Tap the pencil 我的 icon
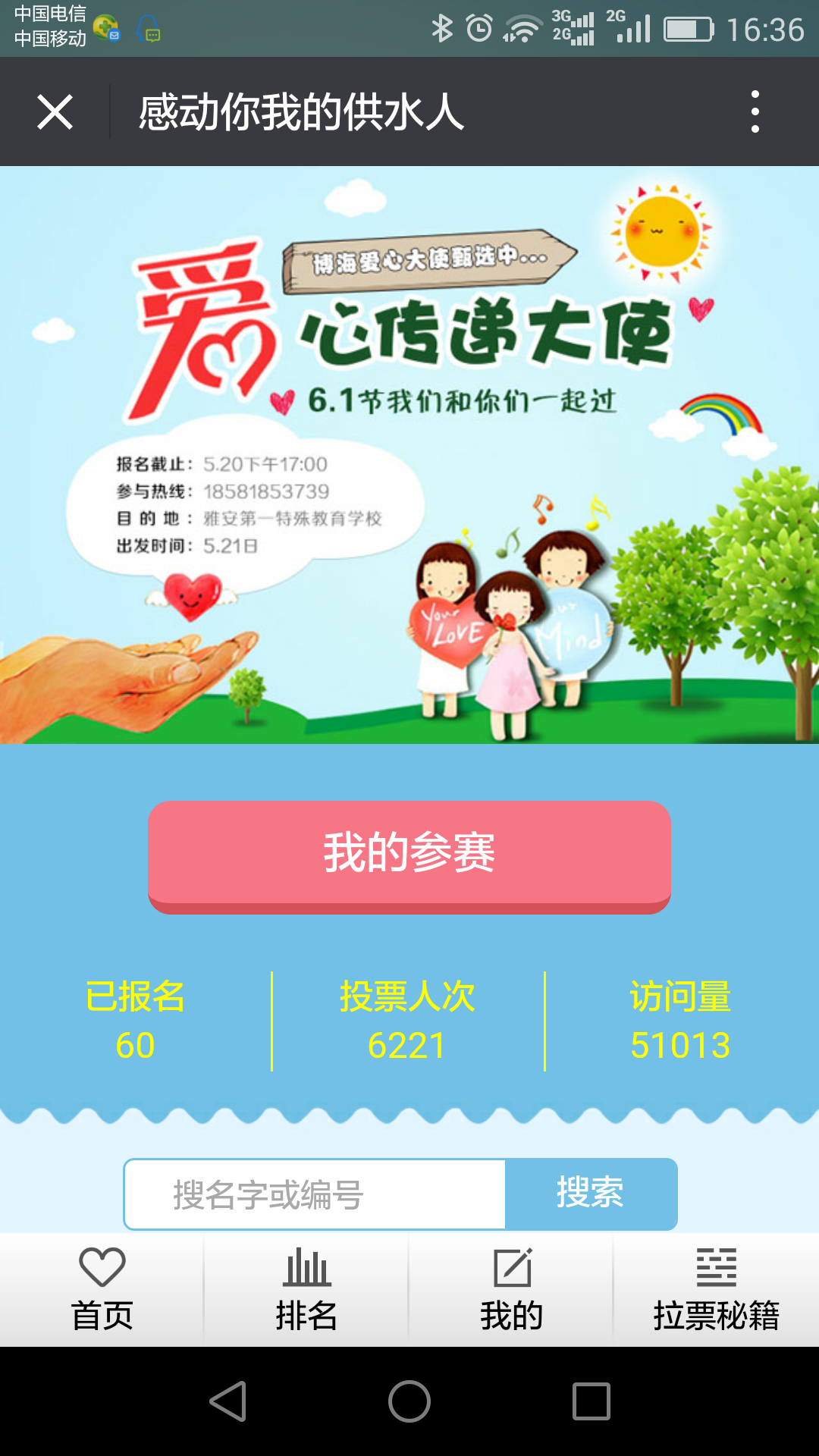This screenshot has width=819, height=1456. click(511, 1265)
